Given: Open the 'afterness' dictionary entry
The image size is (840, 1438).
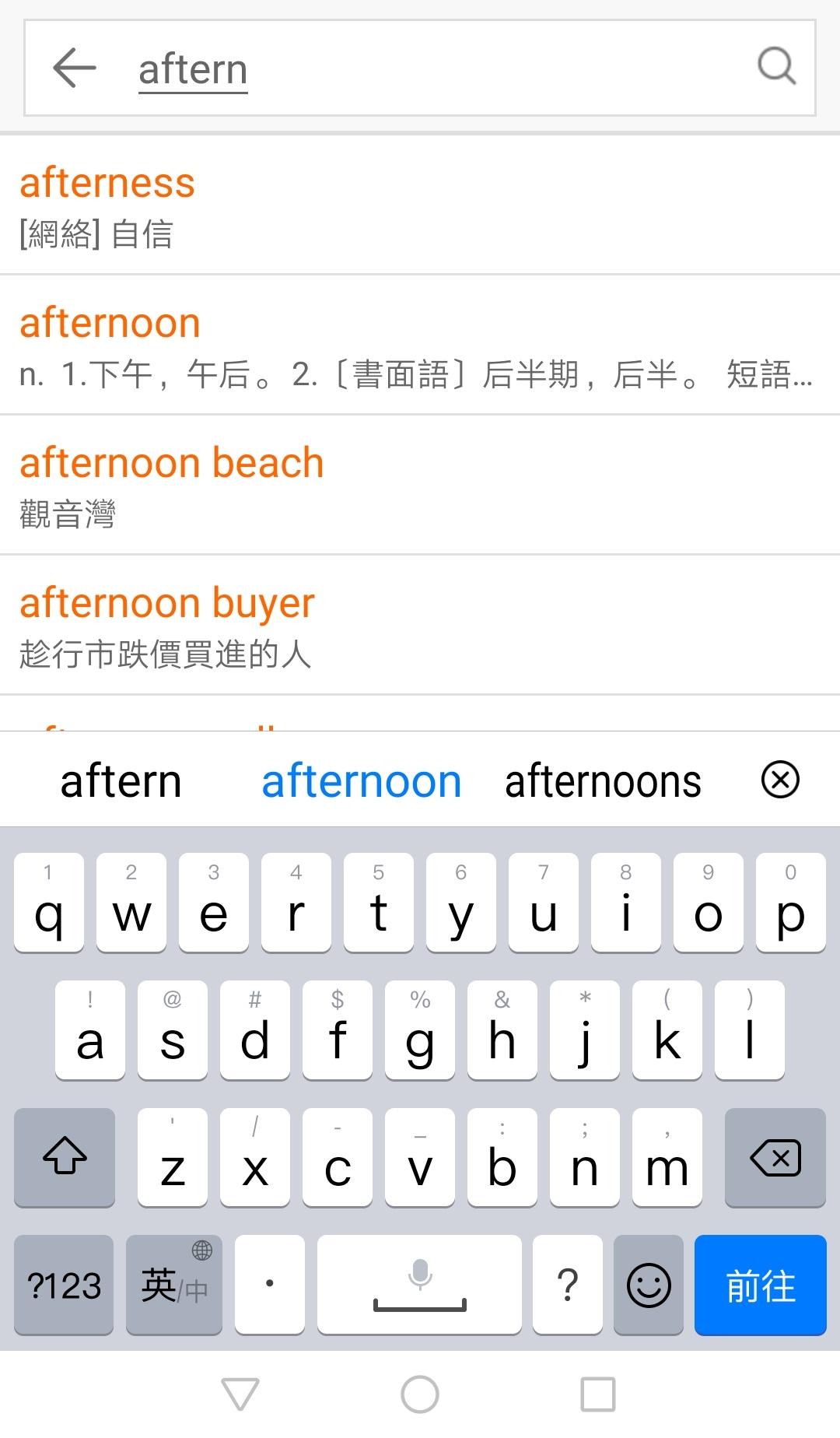Looking at the screenshot, I should click(420, 205).
